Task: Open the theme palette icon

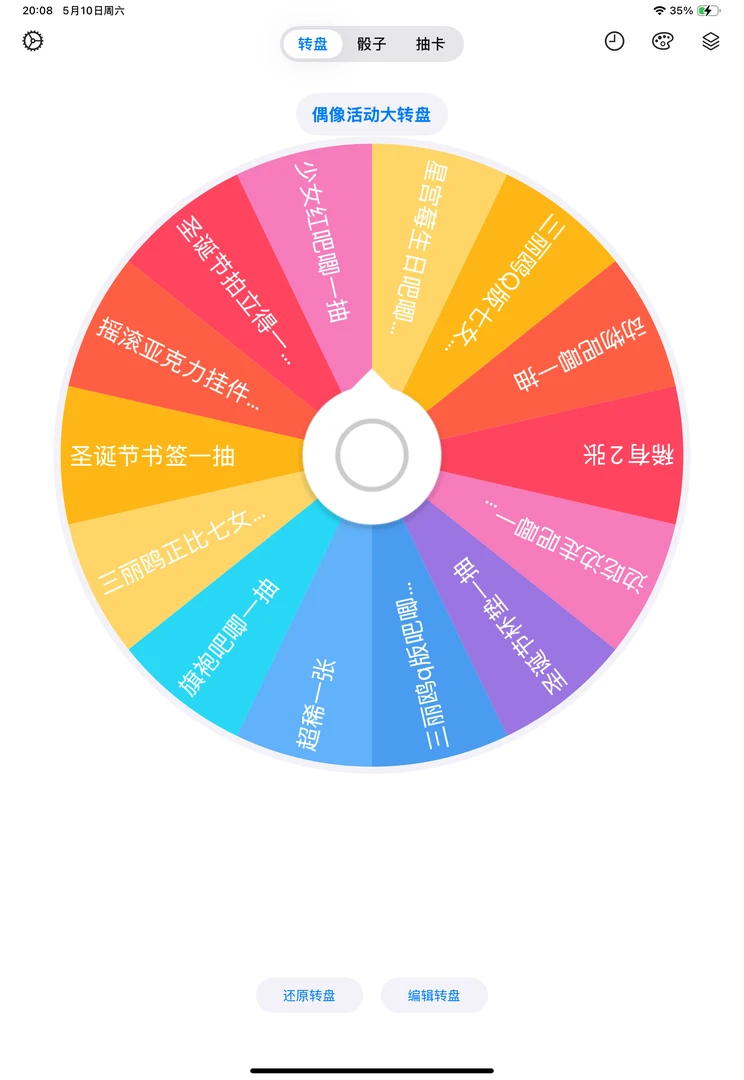Action: [x=662, y=43]
